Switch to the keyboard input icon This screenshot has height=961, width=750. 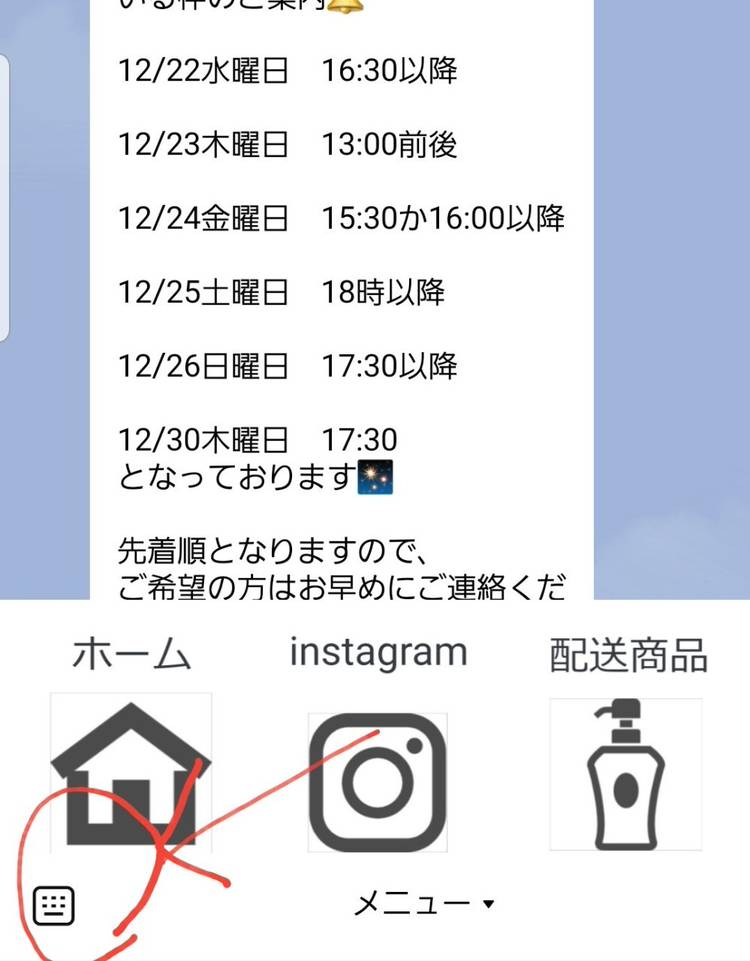(54, 906)
